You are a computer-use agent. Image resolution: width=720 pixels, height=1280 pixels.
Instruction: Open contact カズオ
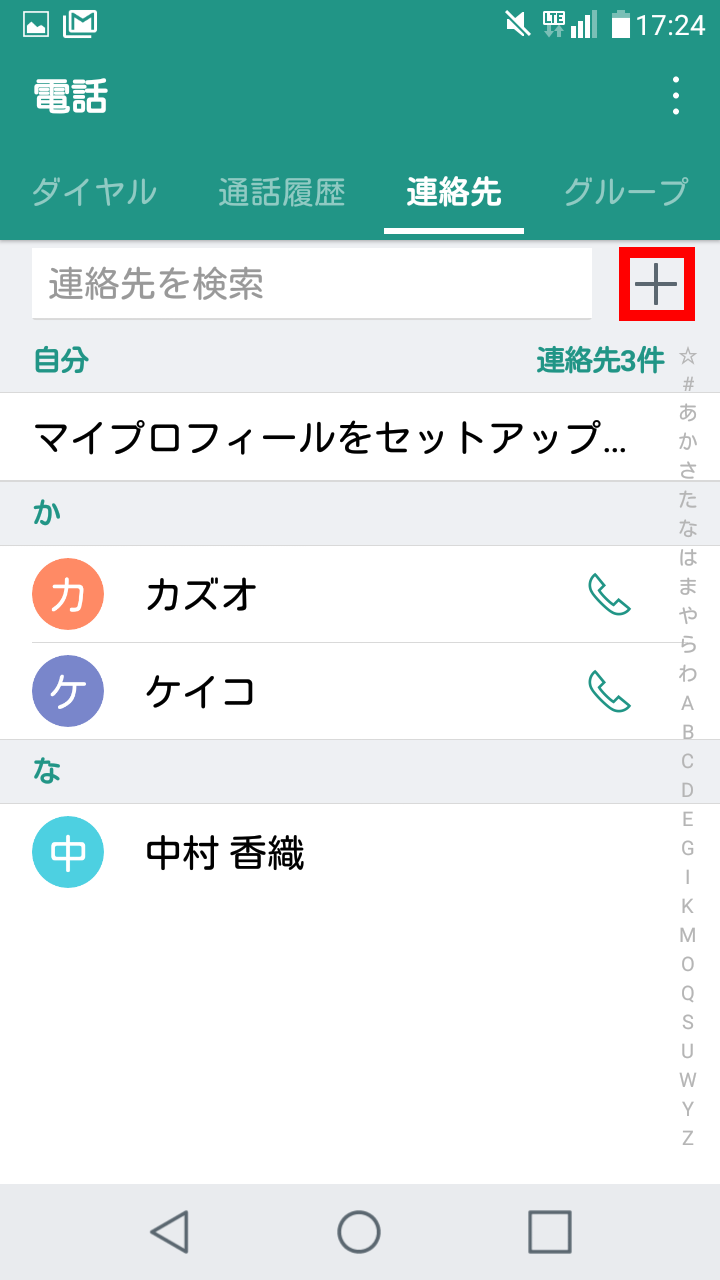click(300, 595)
